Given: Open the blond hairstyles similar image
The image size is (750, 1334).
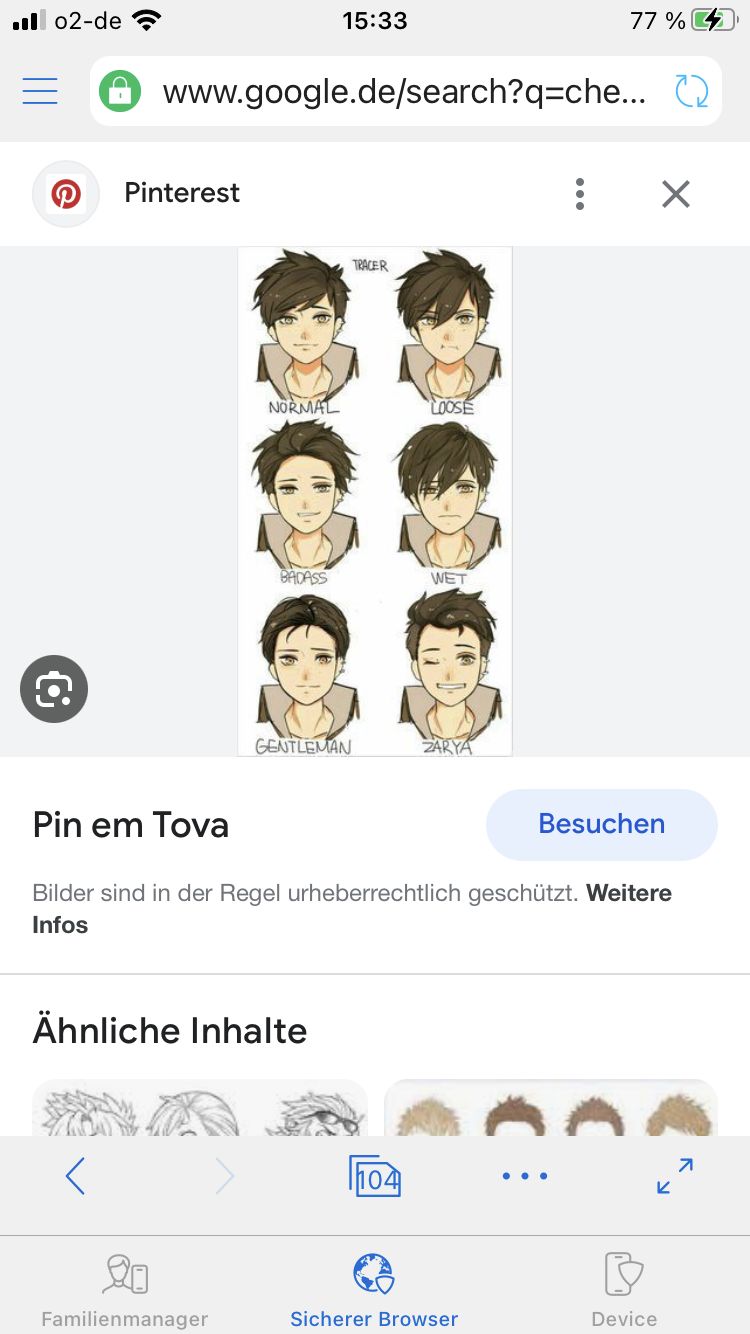Looking at the screenshot, I should (551, 1108).
